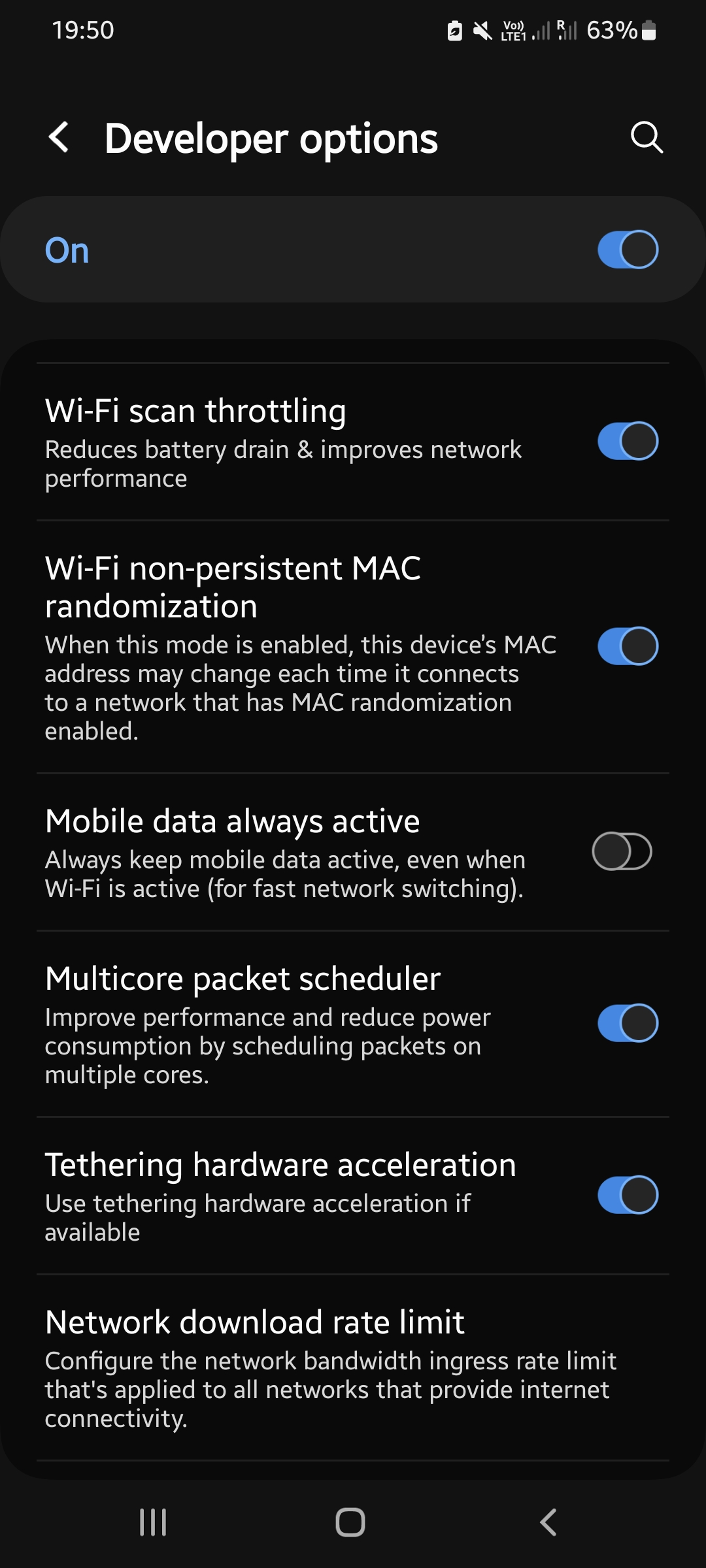Toggle Wi-Fi non-persistent MAC randomization off

coord(628,646)
